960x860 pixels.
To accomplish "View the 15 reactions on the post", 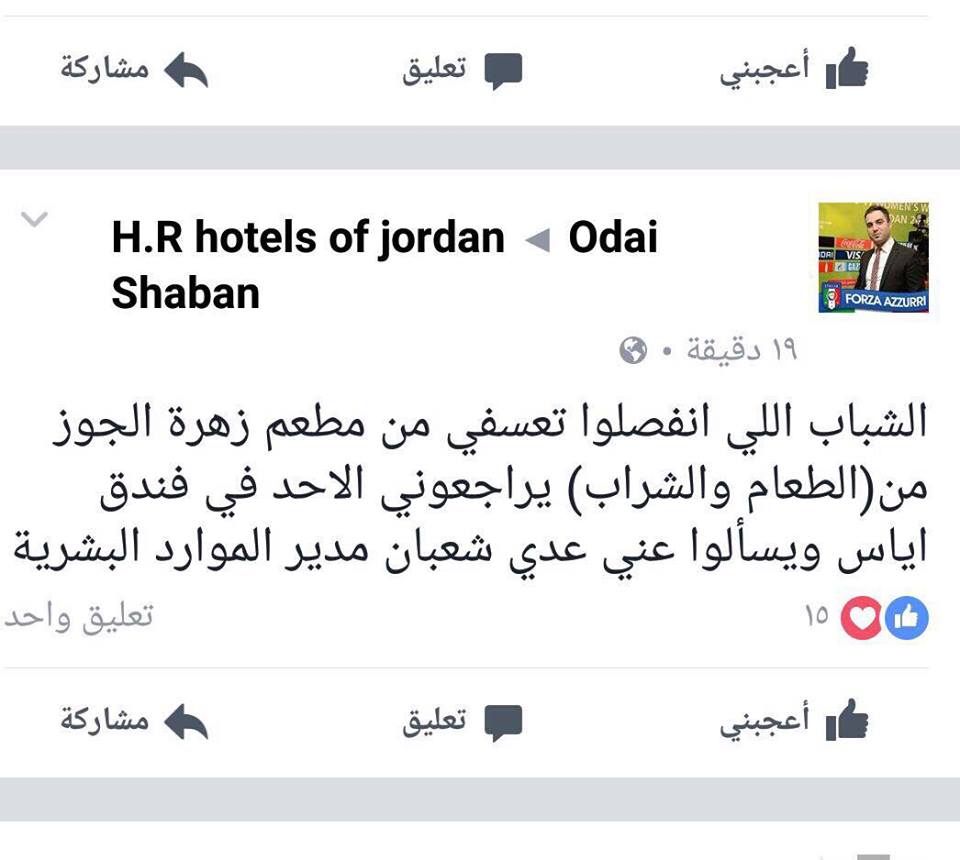I will click(x=865, y=617).
